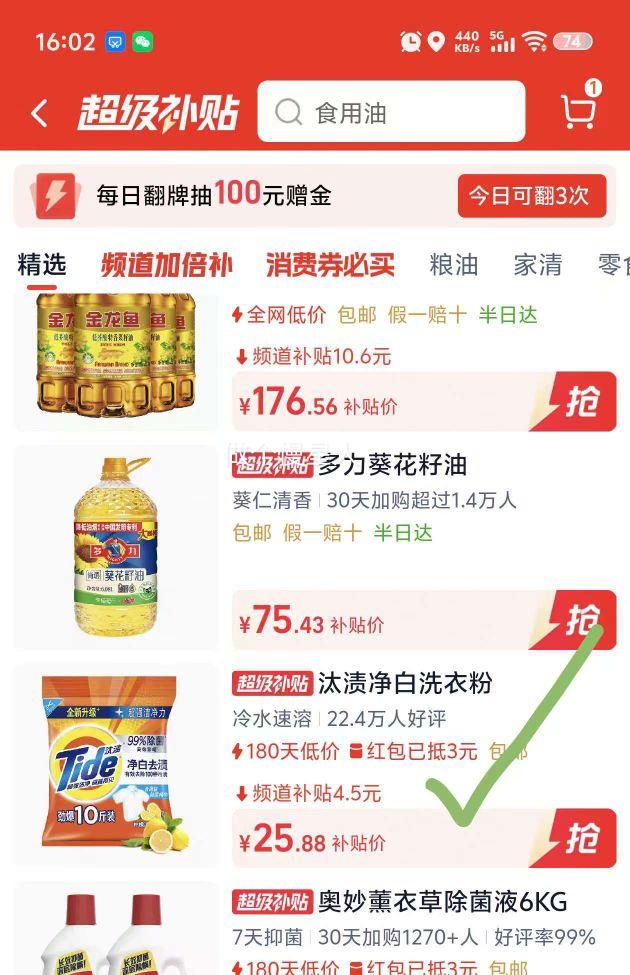Grab the 多力葵花籽油 deal at ¥75.43
The image size is (630, 975).
pyautogui.click(x=577, y=622)
